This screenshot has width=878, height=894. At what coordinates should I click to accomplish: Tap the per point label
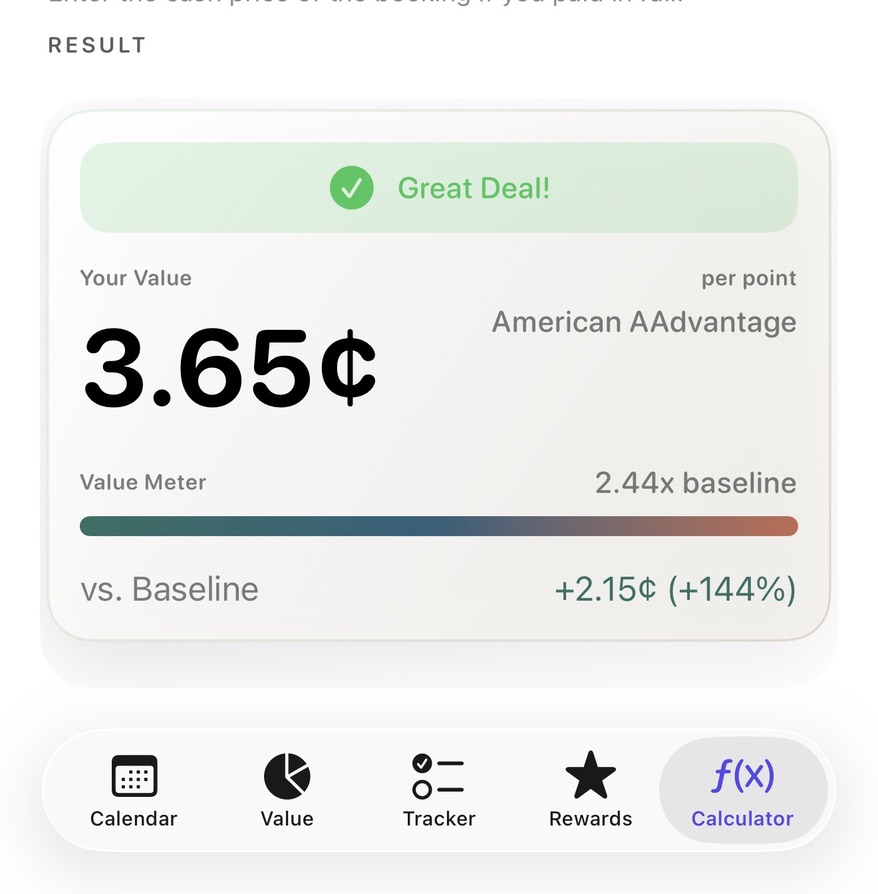749,278
